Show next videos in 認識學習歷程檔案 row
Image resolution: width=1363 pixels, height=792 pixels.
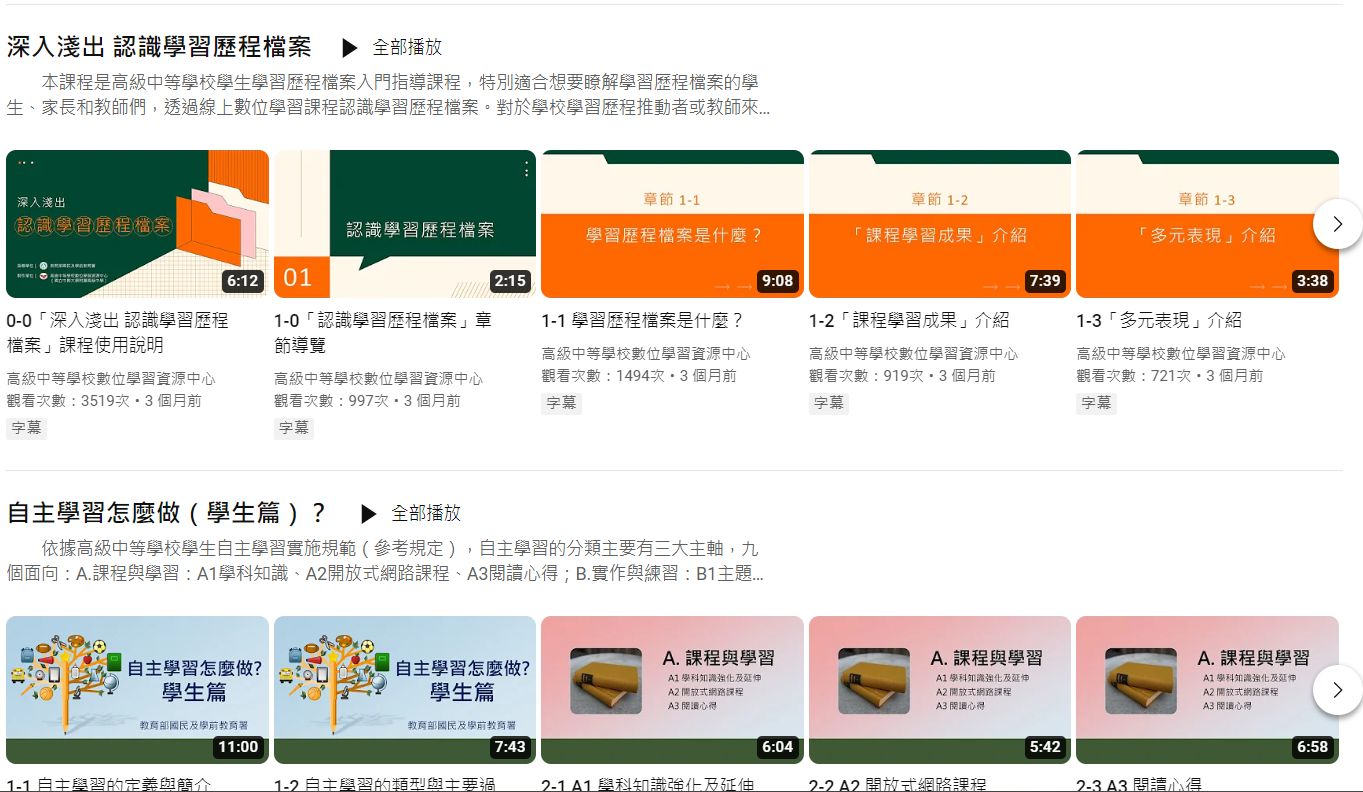pyautogui.click(x=1337, y=224)
